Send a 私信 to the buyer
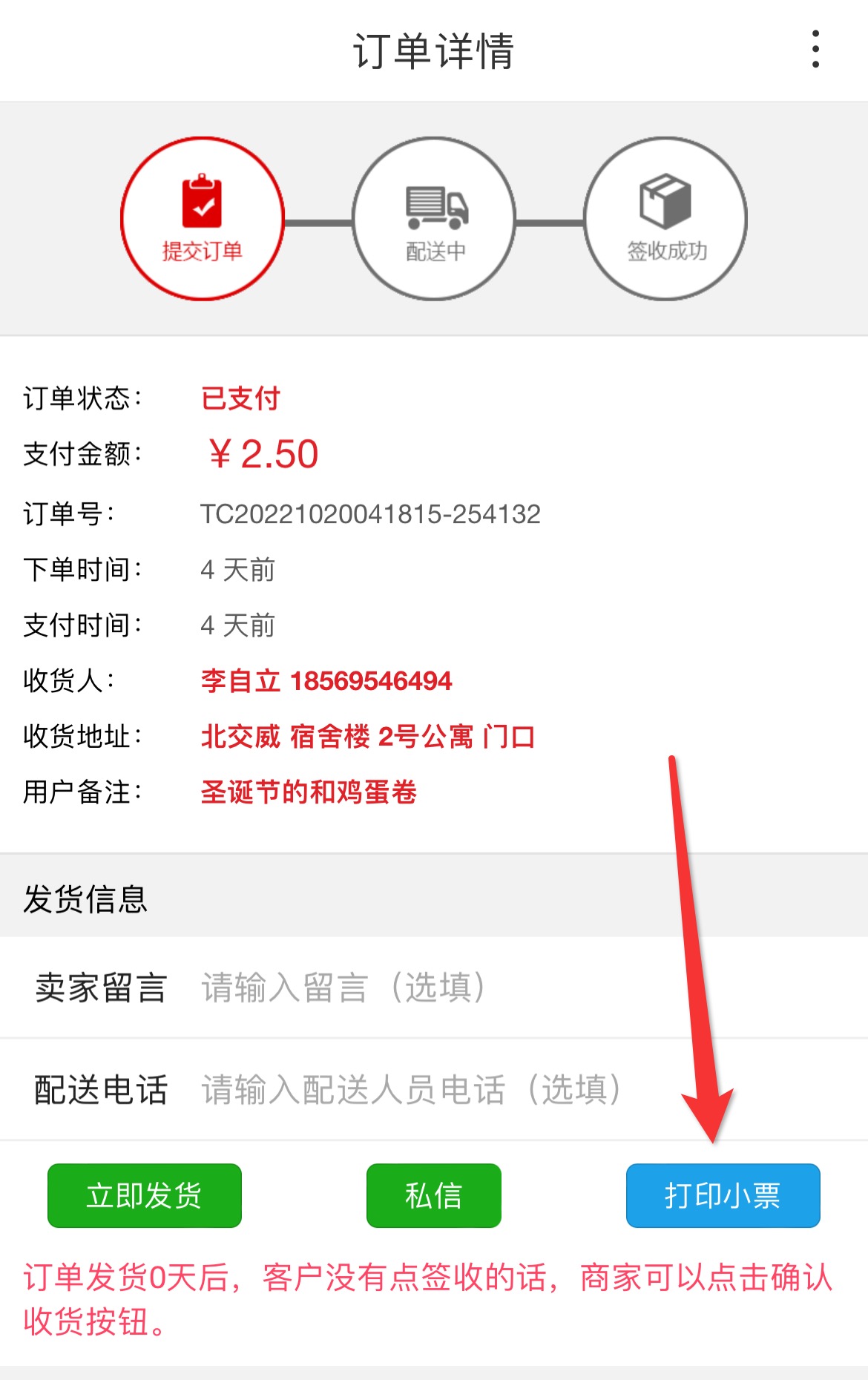The width and height of the screenshot is (868, 1380). click(x=433, y=1195)
